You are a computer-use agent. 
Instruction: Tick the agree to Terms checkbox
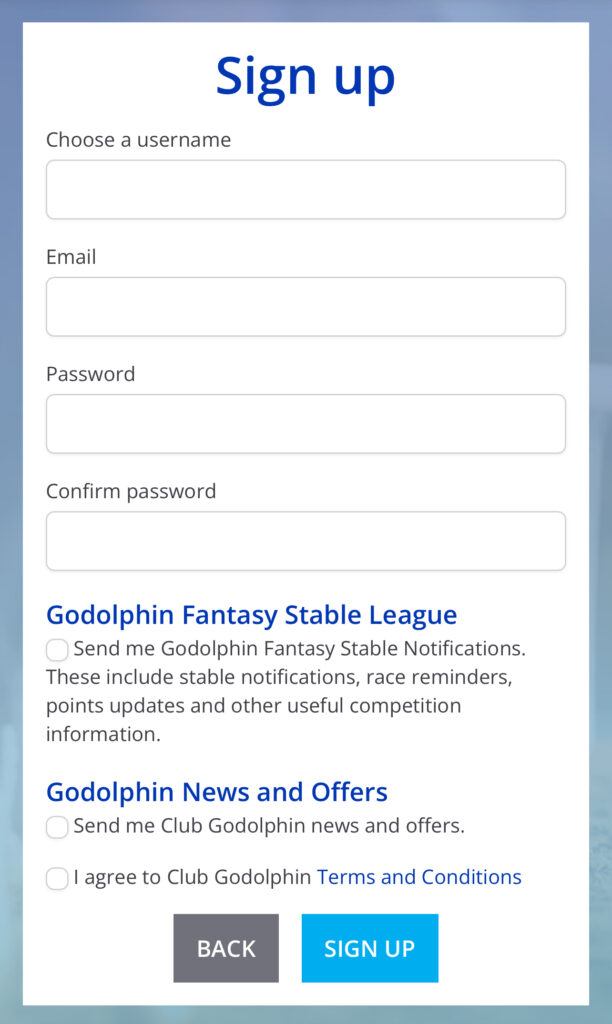tap(57, 878)
